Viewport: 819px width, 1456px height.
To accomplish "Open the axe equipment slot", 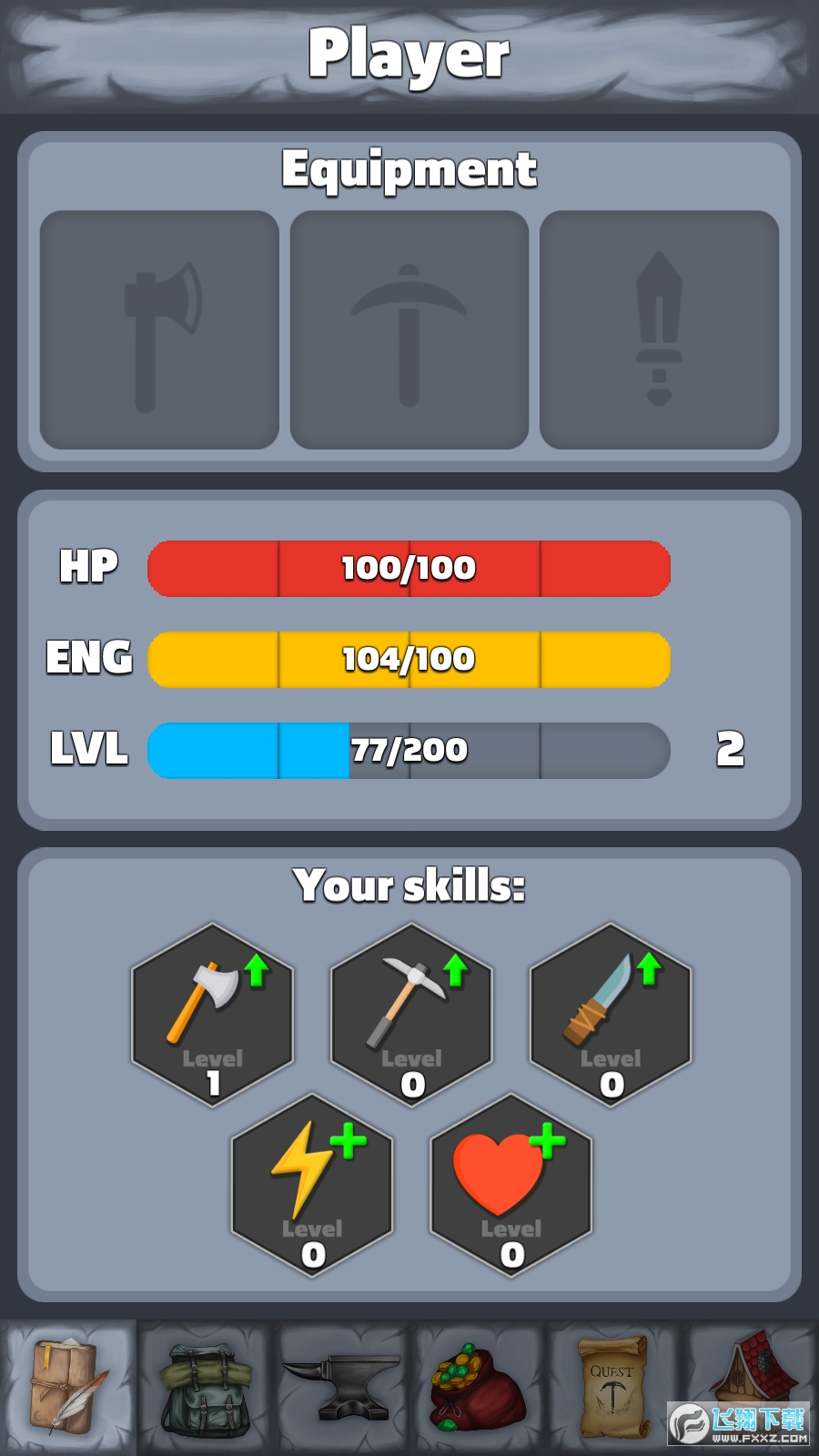I will point(159,330).
